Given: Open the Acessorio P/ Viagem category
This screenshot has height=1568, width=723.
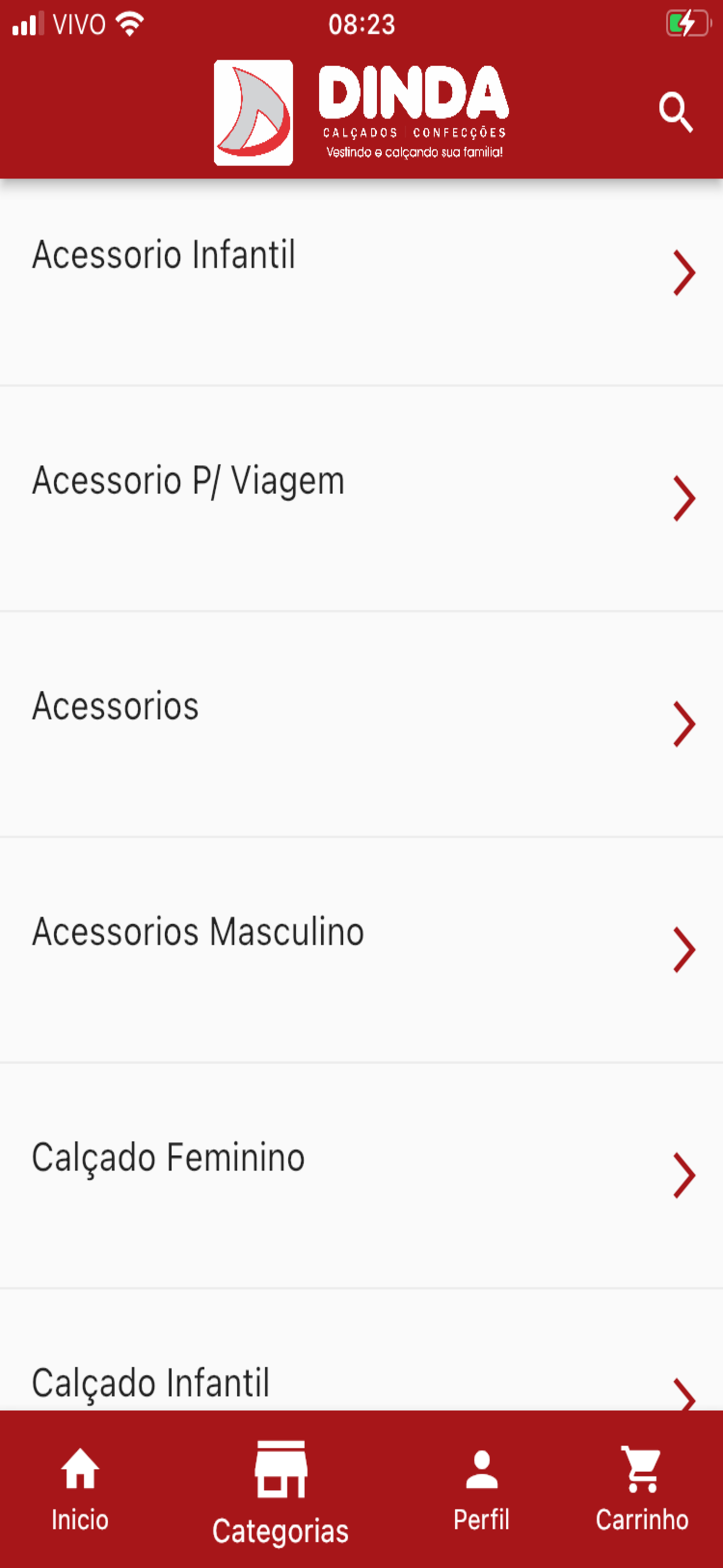Looking at the screenshot, I should pyautogui.click(x=361, y=499).
